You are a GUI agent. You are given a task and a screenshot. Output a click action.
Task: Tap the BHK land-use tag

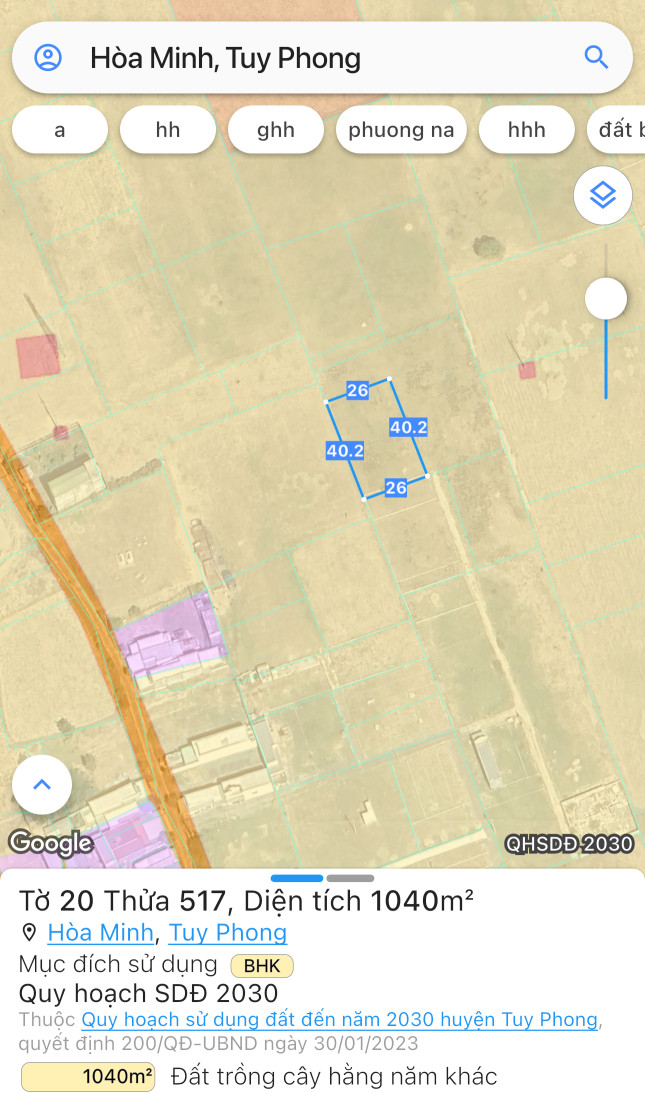point(262,966)
